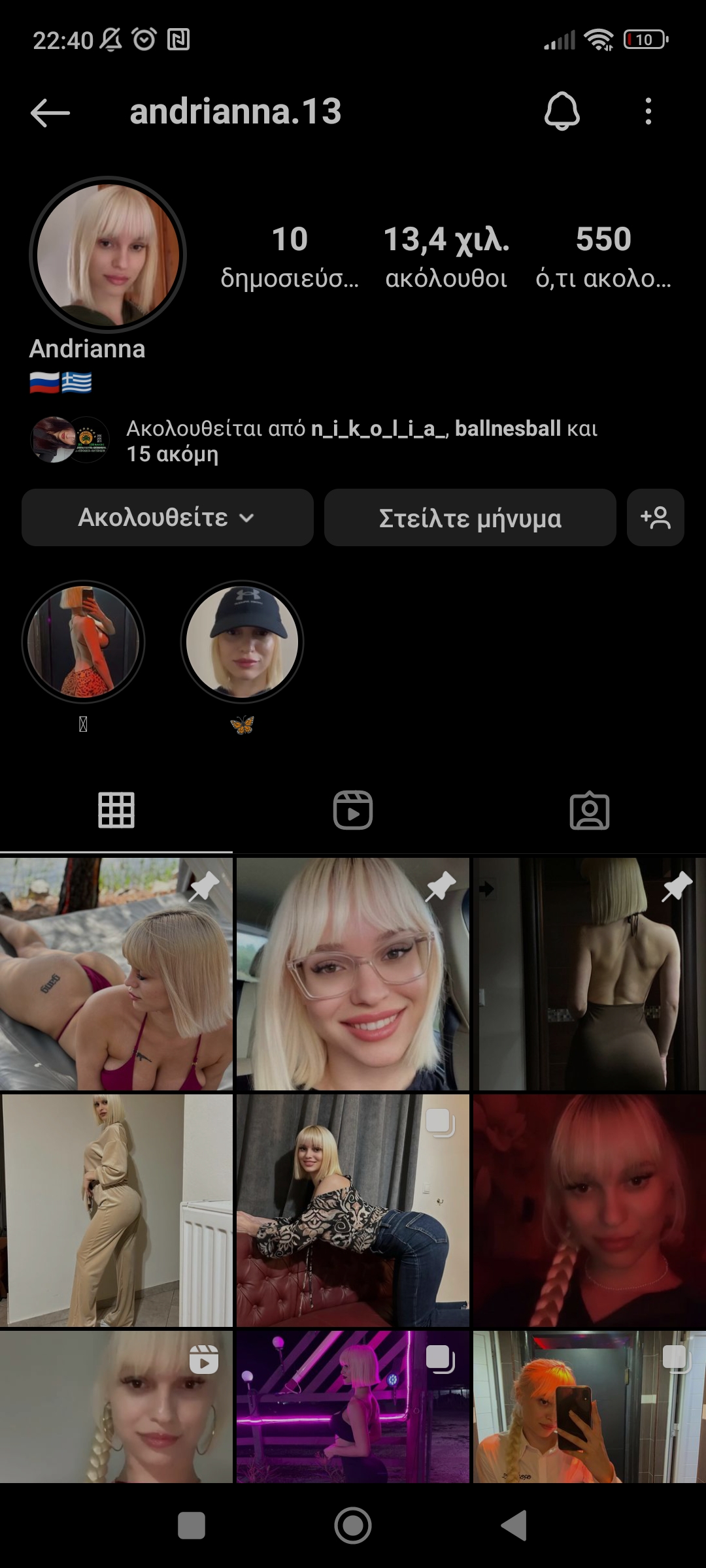This screenshot has width=706, height=1568.
Task: Tap Στείλτε μήνυμα to send a message
Action: click(470, 517)
